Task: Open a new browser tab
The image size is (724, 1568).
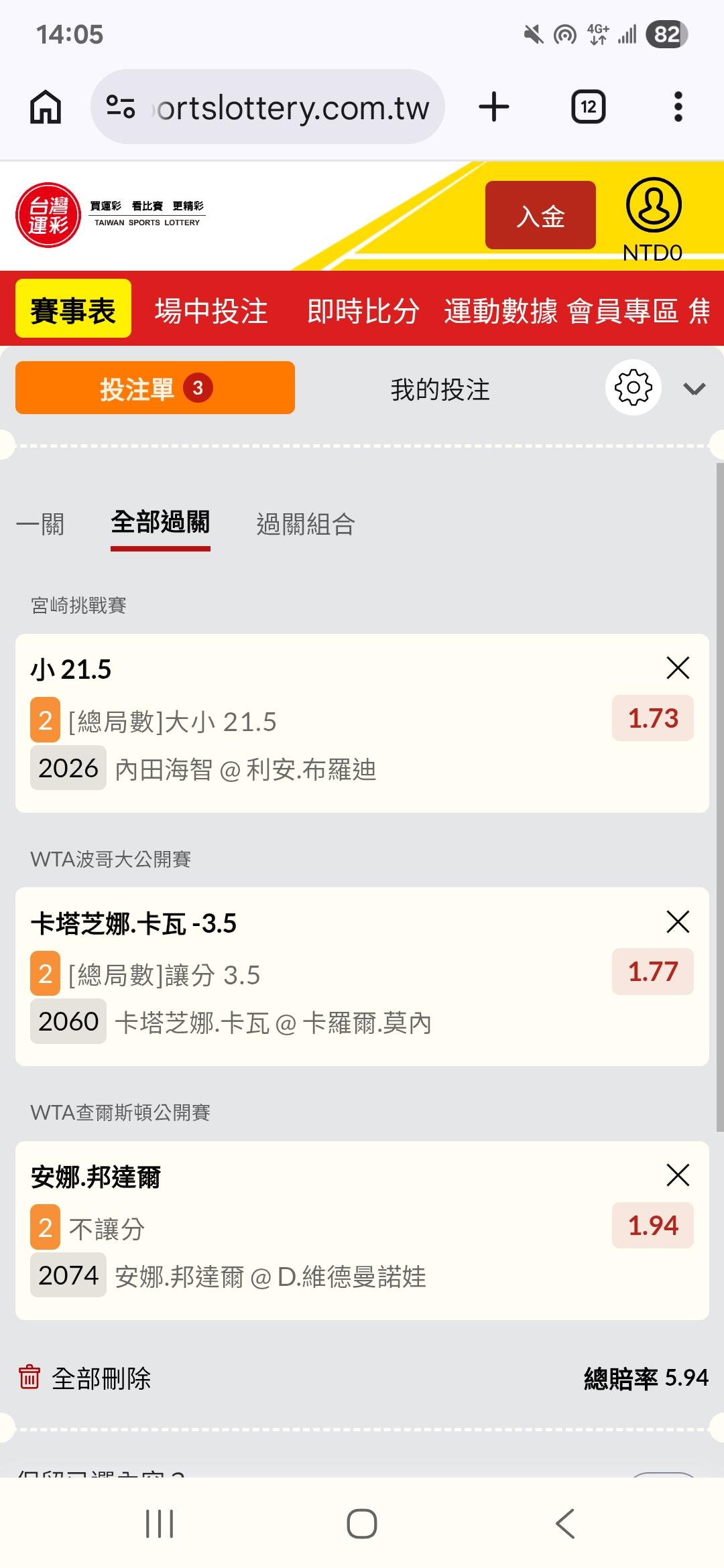Action: click(x=494, y=107)
